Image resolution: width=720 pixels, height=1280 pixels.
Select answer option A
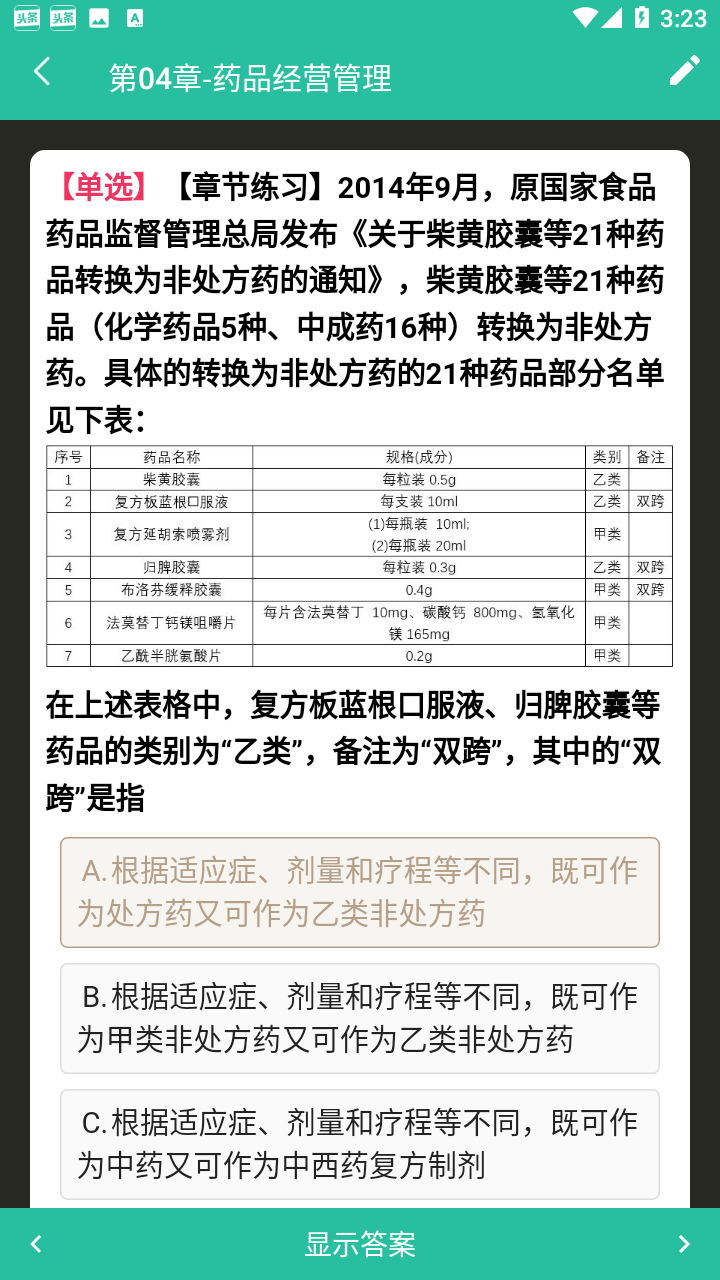tap(360, 892)
